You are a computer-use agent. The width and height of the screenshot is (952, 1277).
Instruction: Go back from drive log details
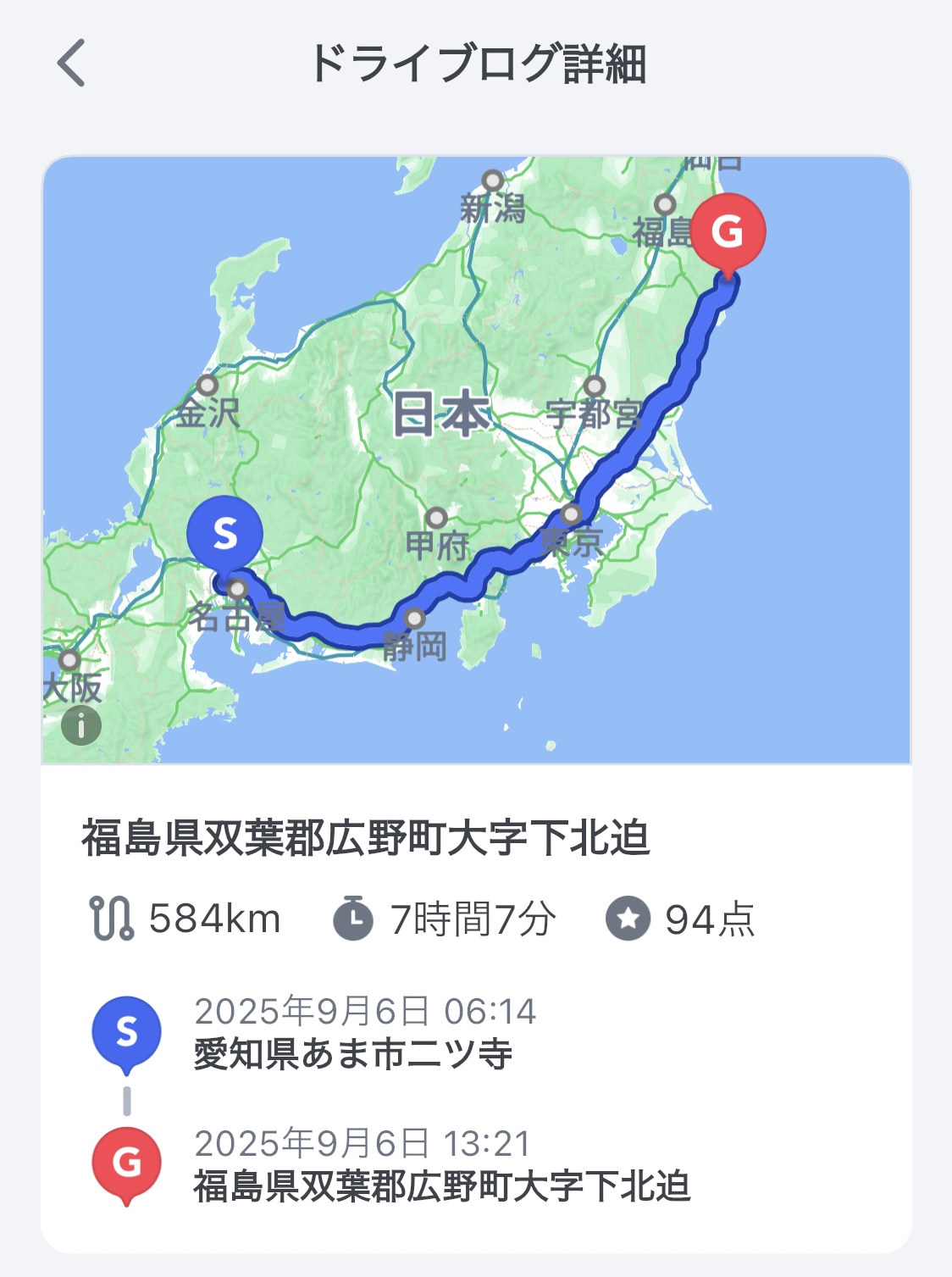click(72, 64)
